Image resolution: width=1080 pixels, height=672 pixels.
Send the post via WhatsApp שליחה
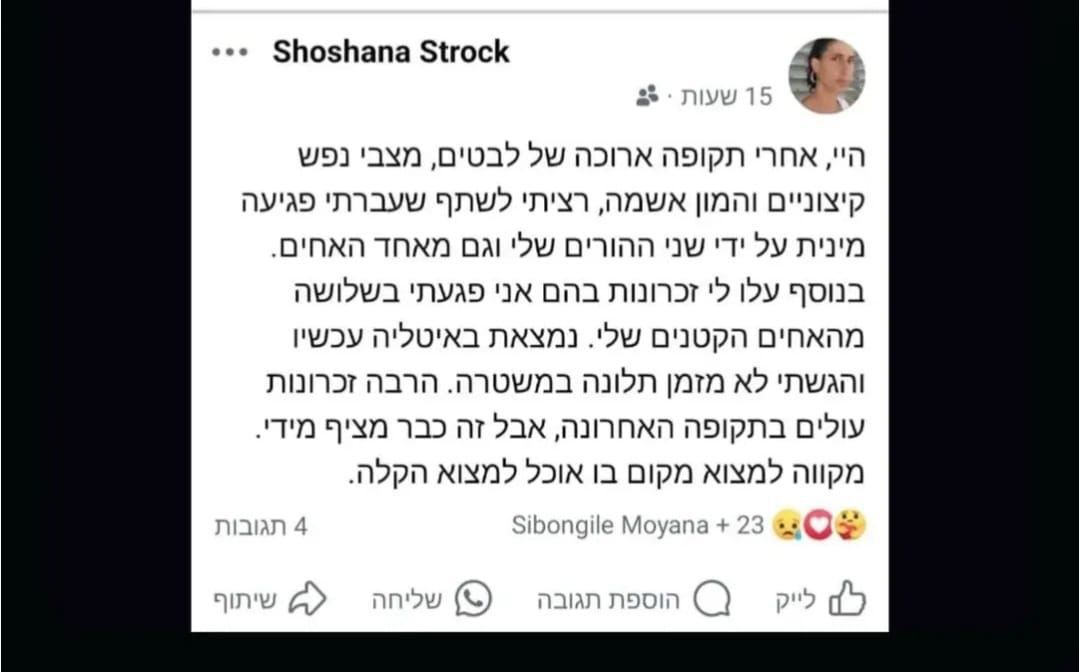click(x=431, y=600)
